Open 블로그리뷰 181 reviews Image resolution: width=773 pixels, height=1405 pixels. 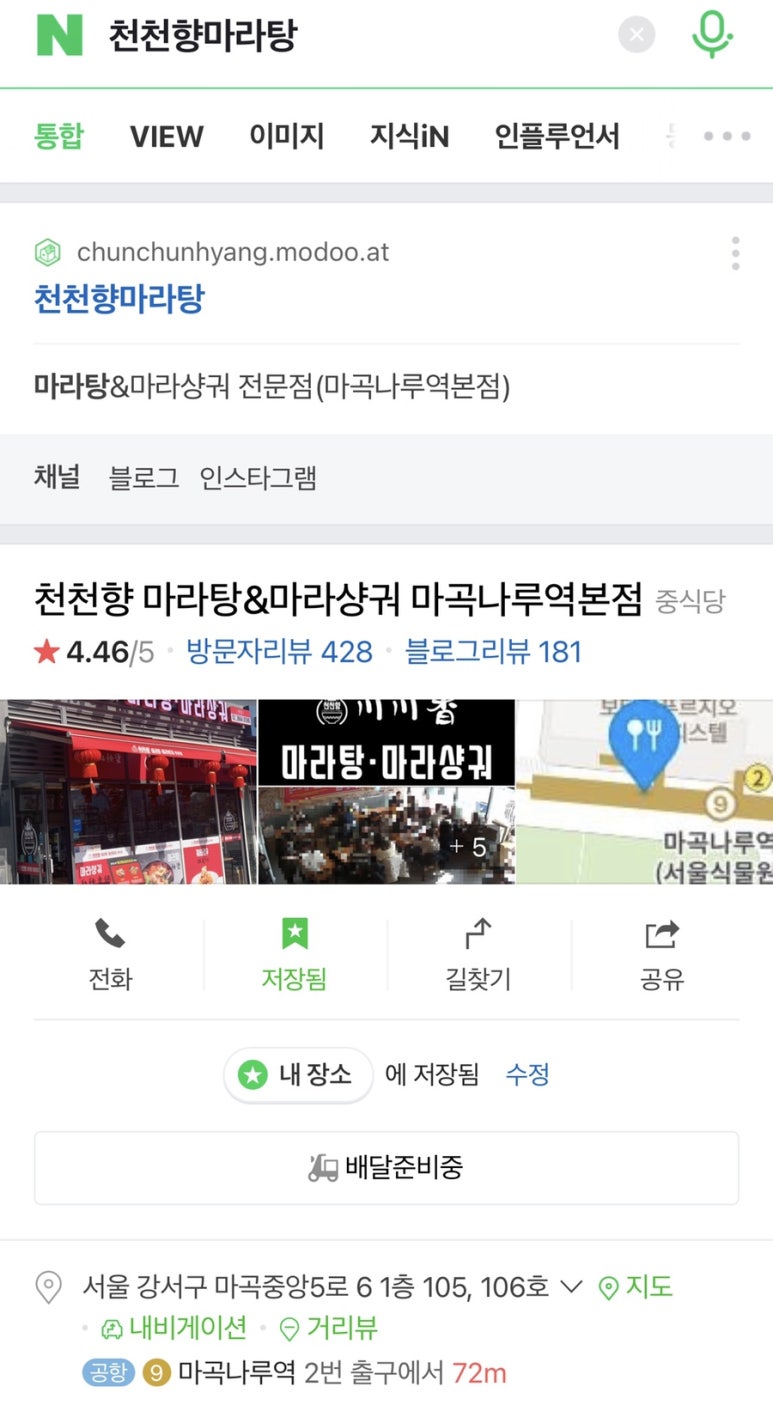tap(493, 653)
